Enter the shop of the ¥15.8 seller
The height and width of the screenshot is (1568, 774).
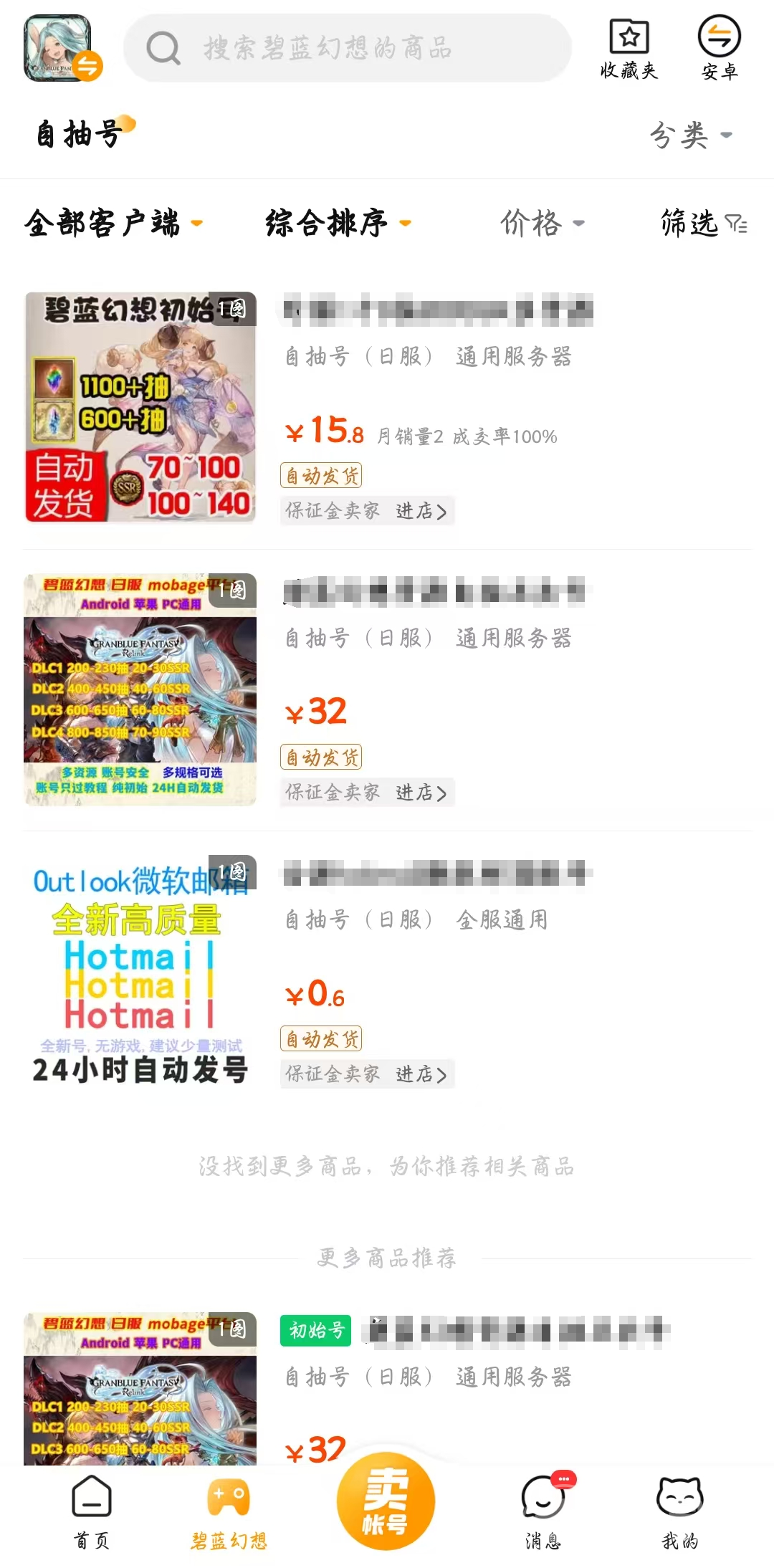tap(421, 511)
